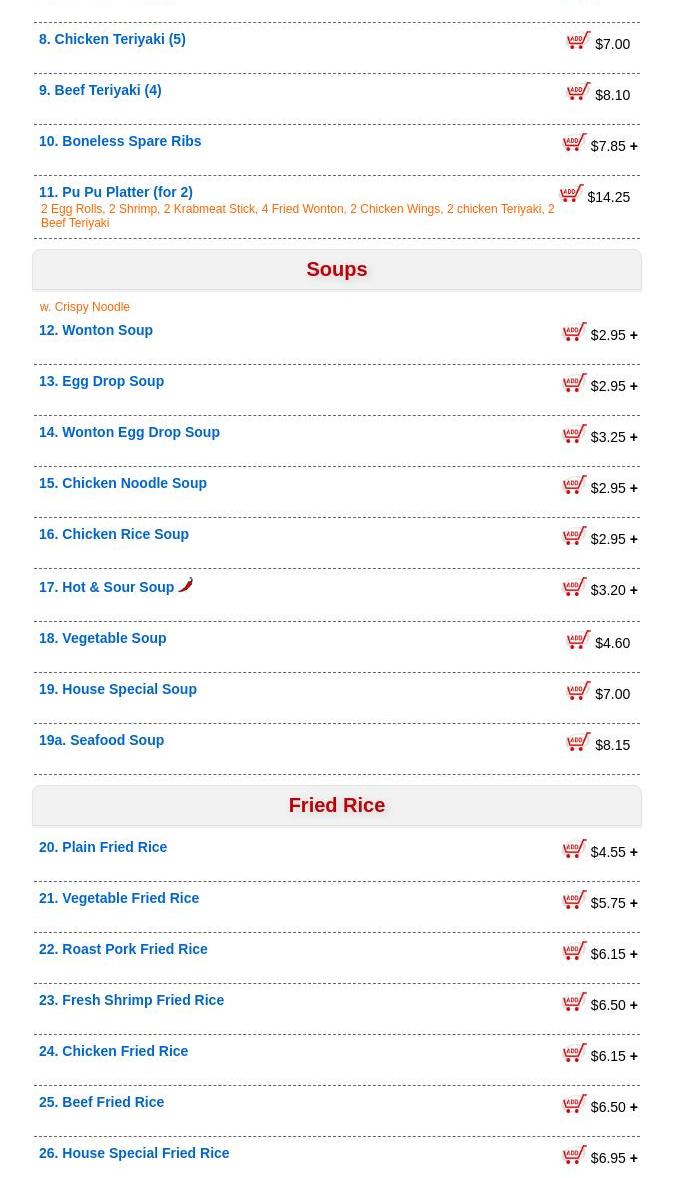
Task: Add Beef Teriyaki (4) to cart
Action: point(579,92)
